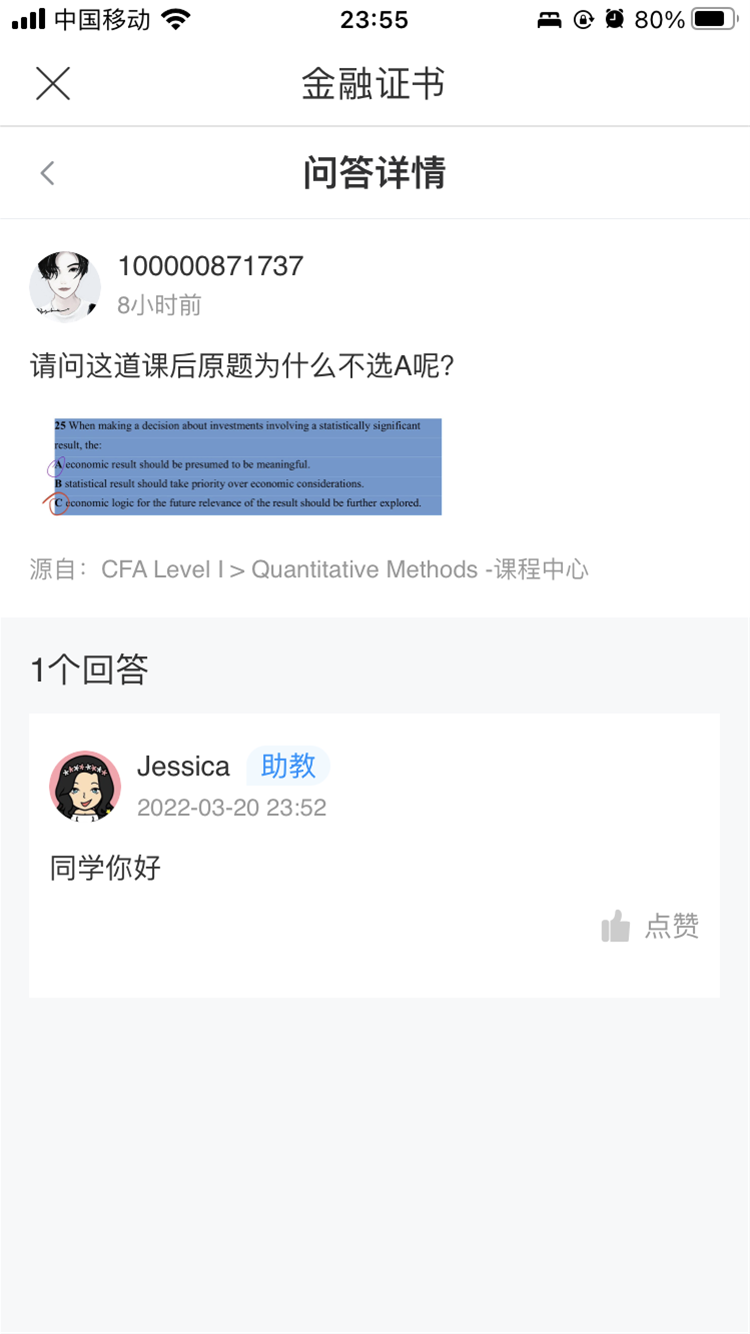Viewport: 750px width, 1334px height.
Task: Open the attached question image
Action: (247, 466)
